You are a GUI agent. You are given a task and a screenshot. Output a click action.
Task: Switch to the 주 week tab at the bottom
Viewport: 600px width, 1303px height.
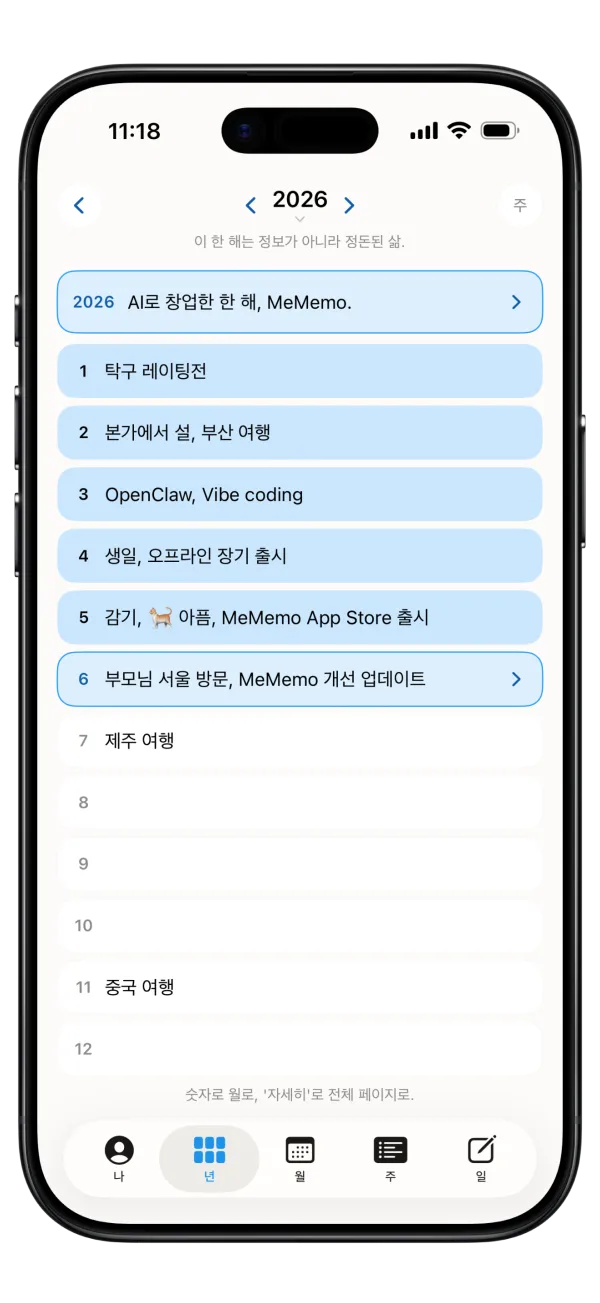[390, 1159]
